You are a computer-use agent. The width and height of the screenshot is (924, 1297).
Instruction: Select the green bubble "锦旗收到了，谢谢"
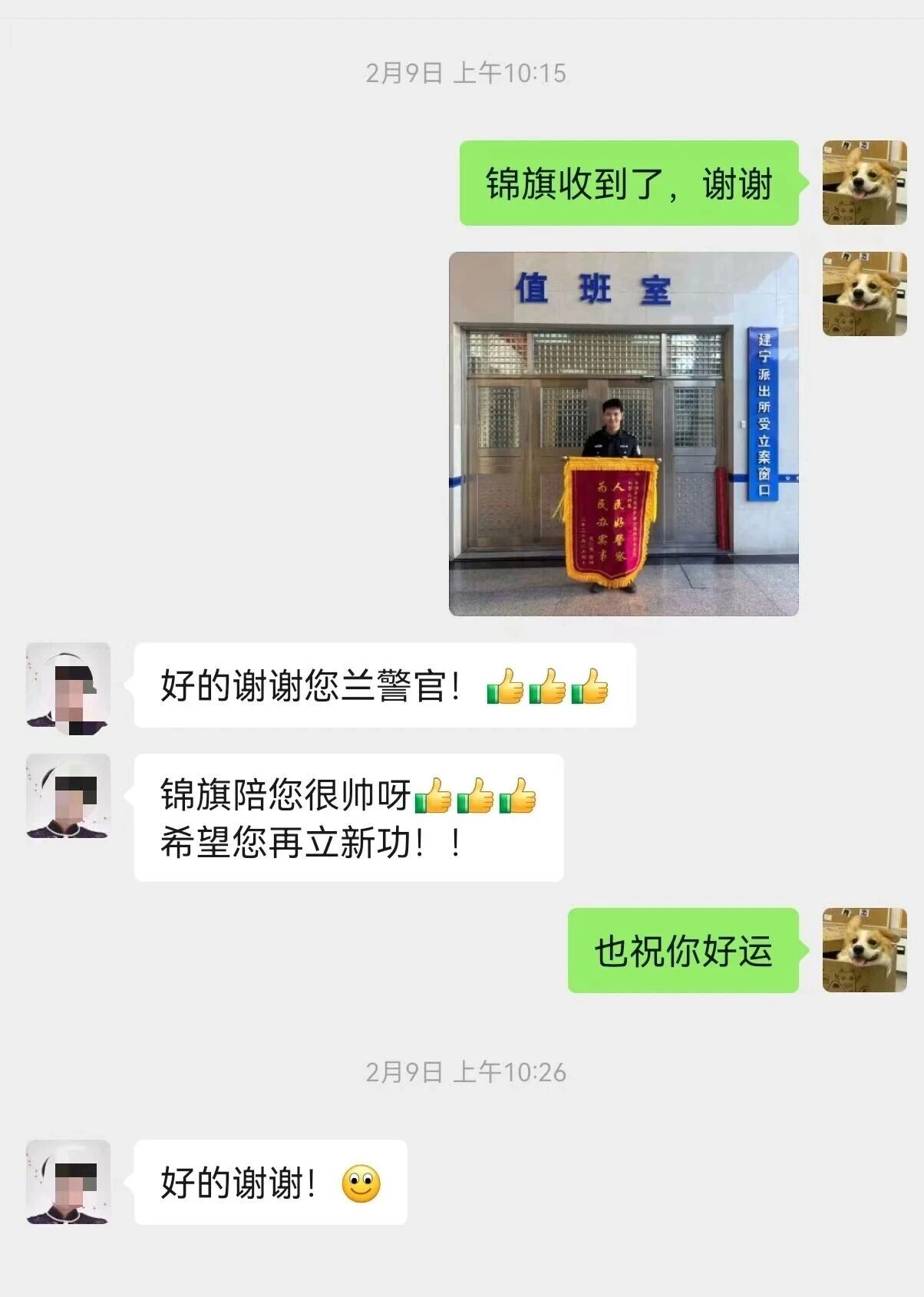point(628,182)
